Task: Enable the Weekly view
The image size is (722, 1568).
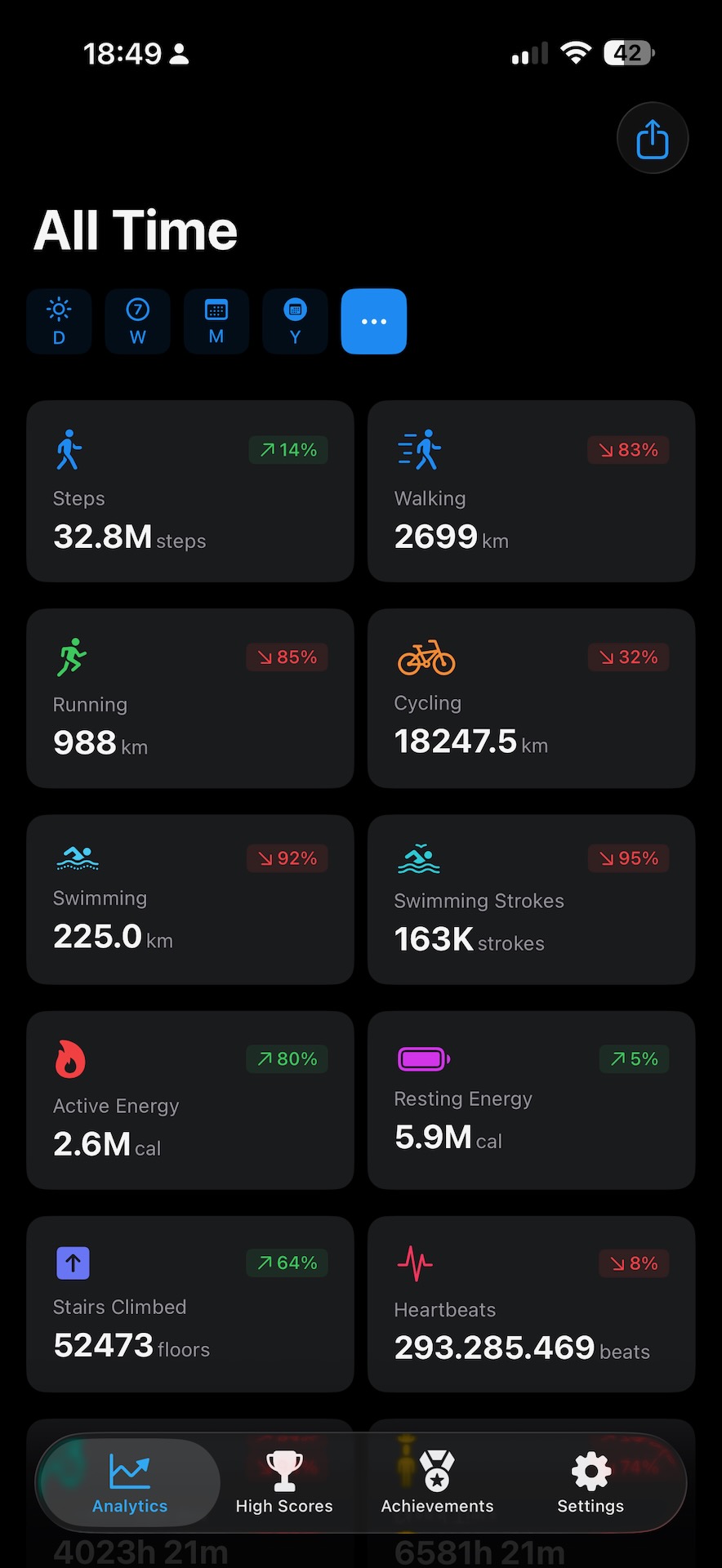Action: pos(137,321)
